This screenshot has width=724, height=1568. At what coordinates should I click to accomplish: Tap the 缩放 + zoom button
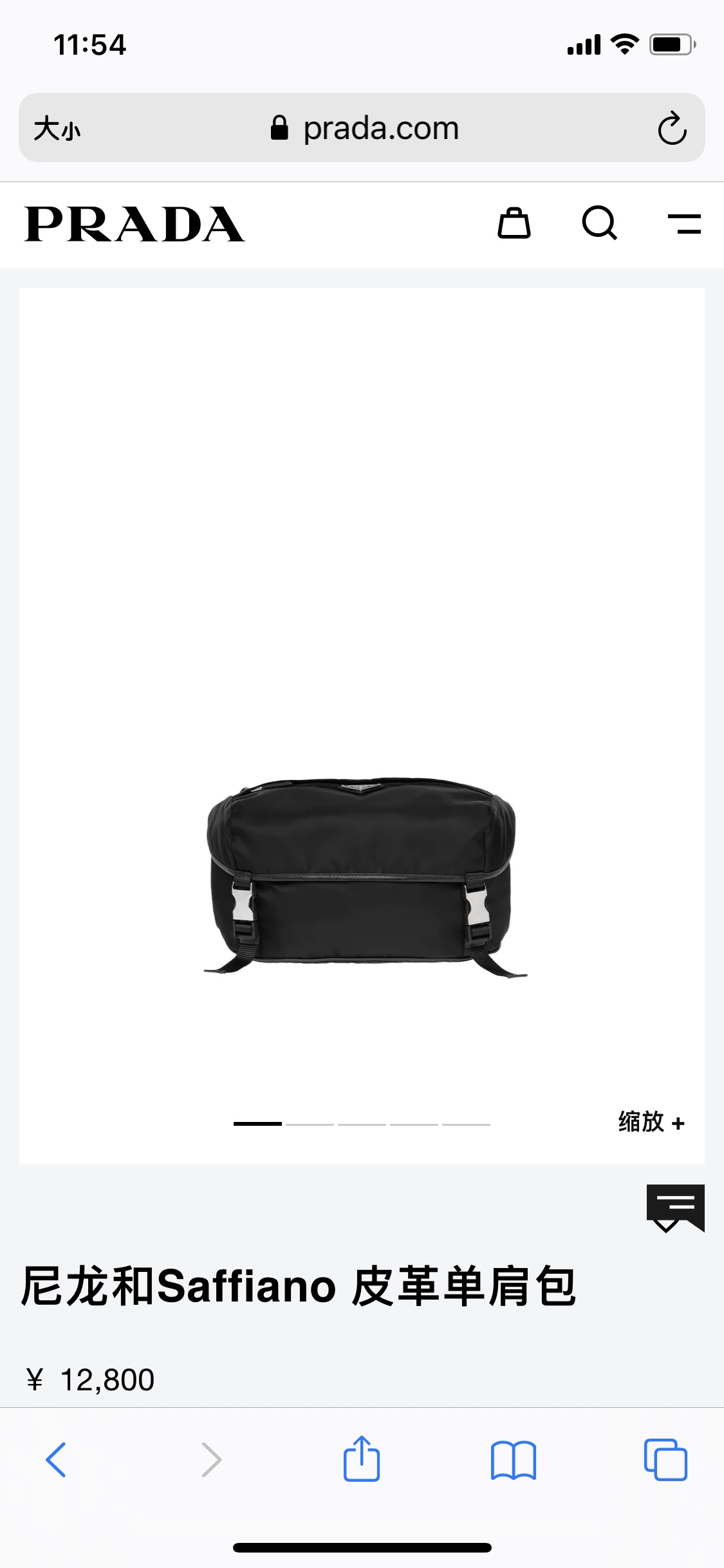[x=651, y=1122]
